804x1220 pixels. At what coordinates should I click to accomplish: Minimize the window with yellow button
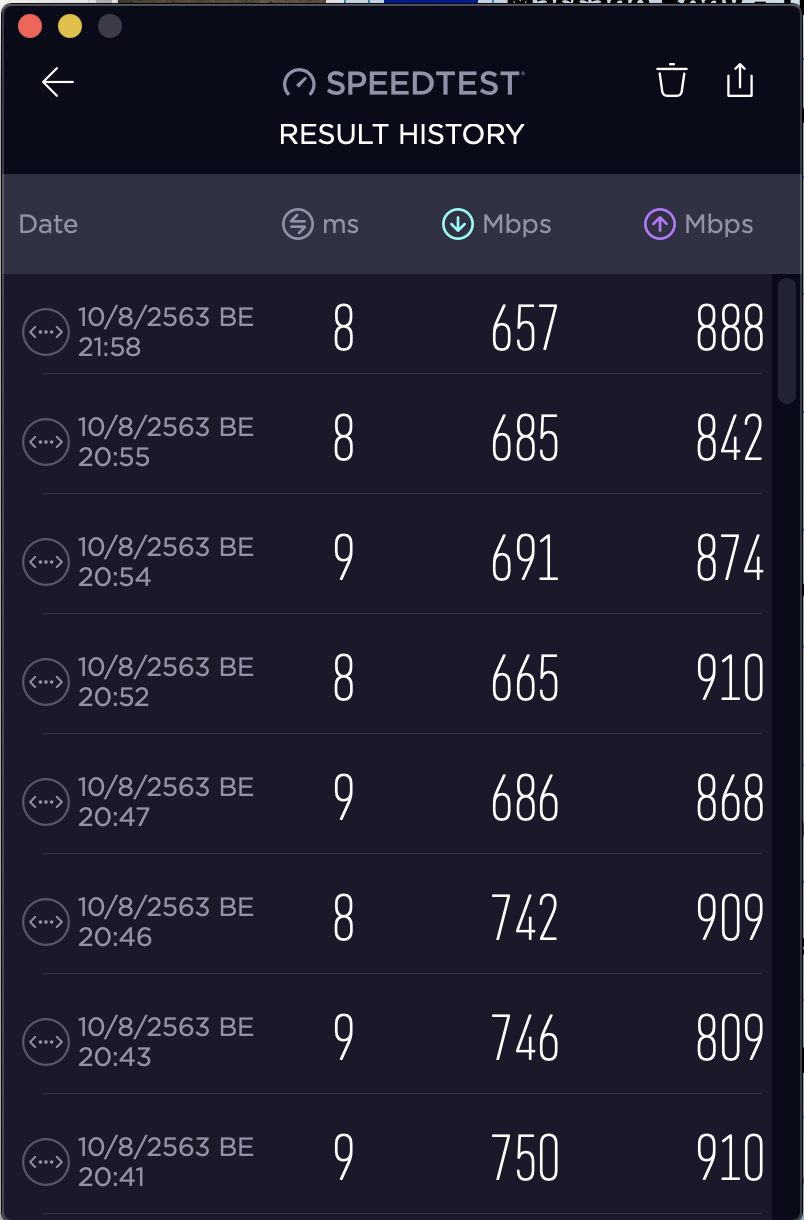pyautogui.click(x=70, y=27)
